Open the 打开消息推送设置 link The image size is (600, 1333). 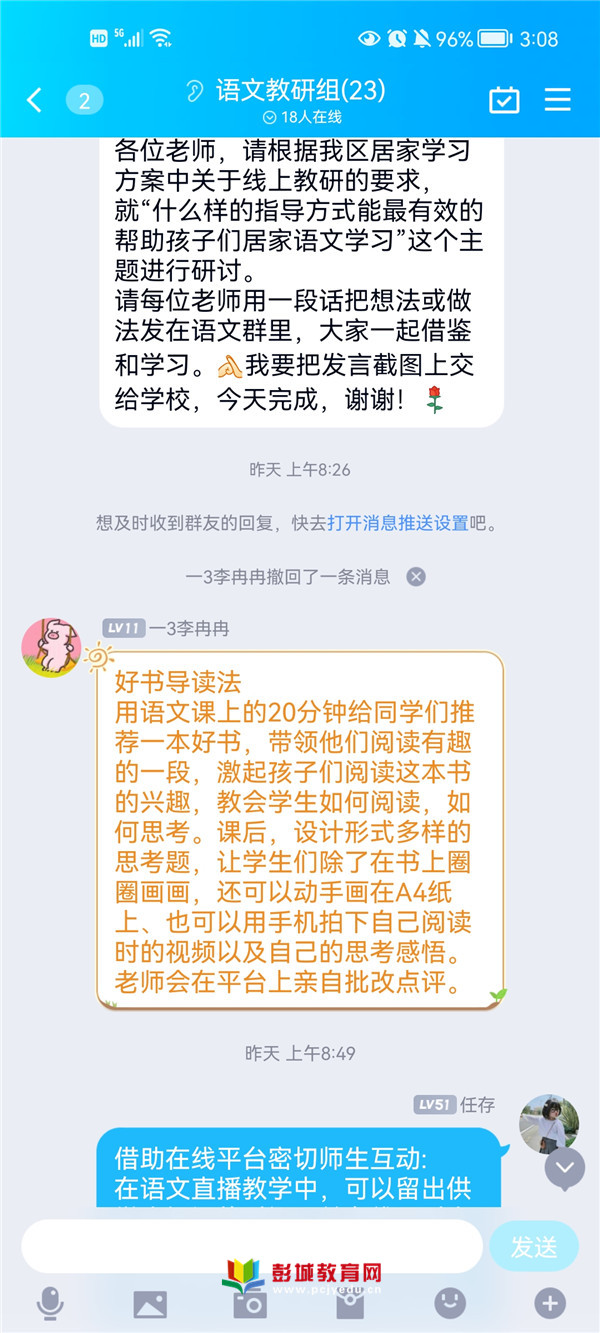coord(398,523)
